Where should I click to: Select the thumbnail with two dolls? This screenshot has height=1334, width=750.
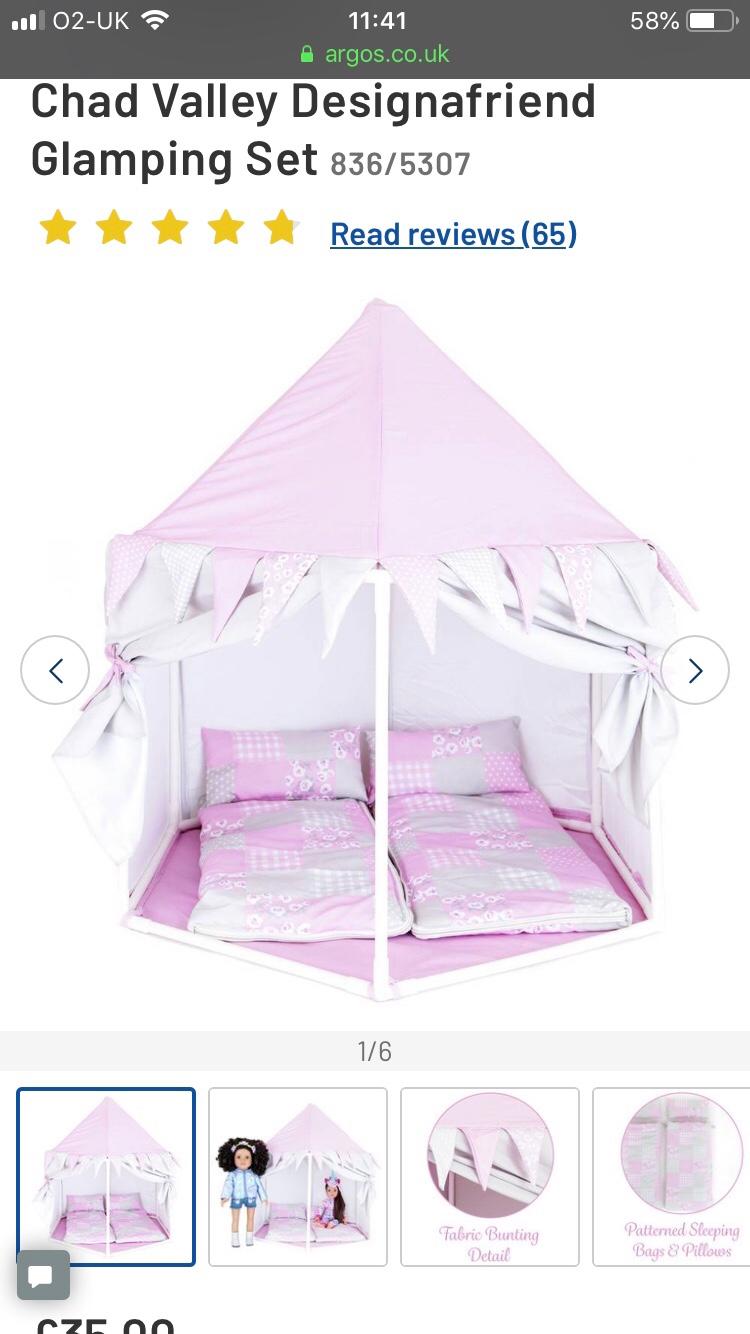(x=297, y=1177)
